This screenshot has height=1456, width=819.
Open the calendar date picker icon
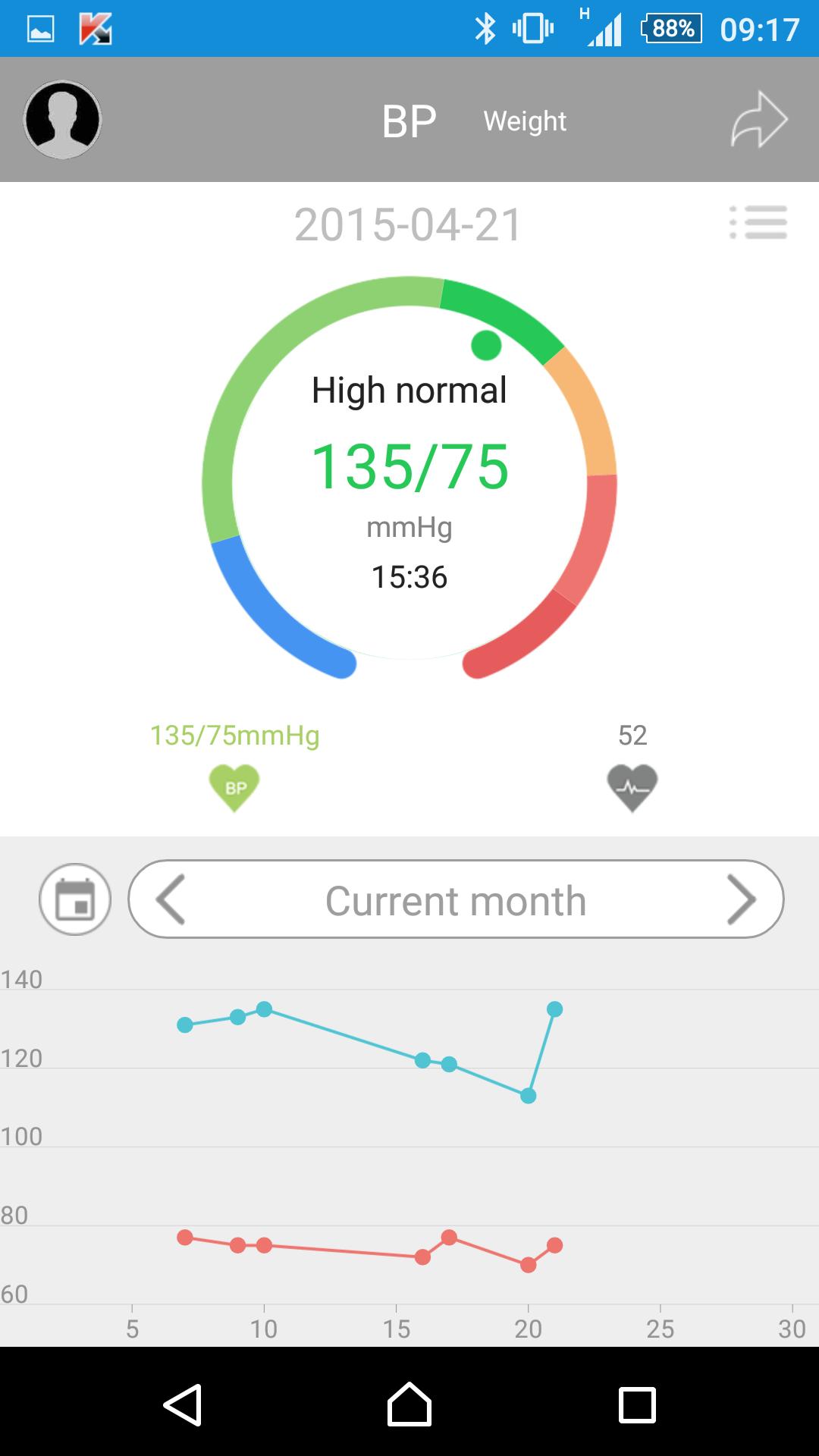coord(74,899)
